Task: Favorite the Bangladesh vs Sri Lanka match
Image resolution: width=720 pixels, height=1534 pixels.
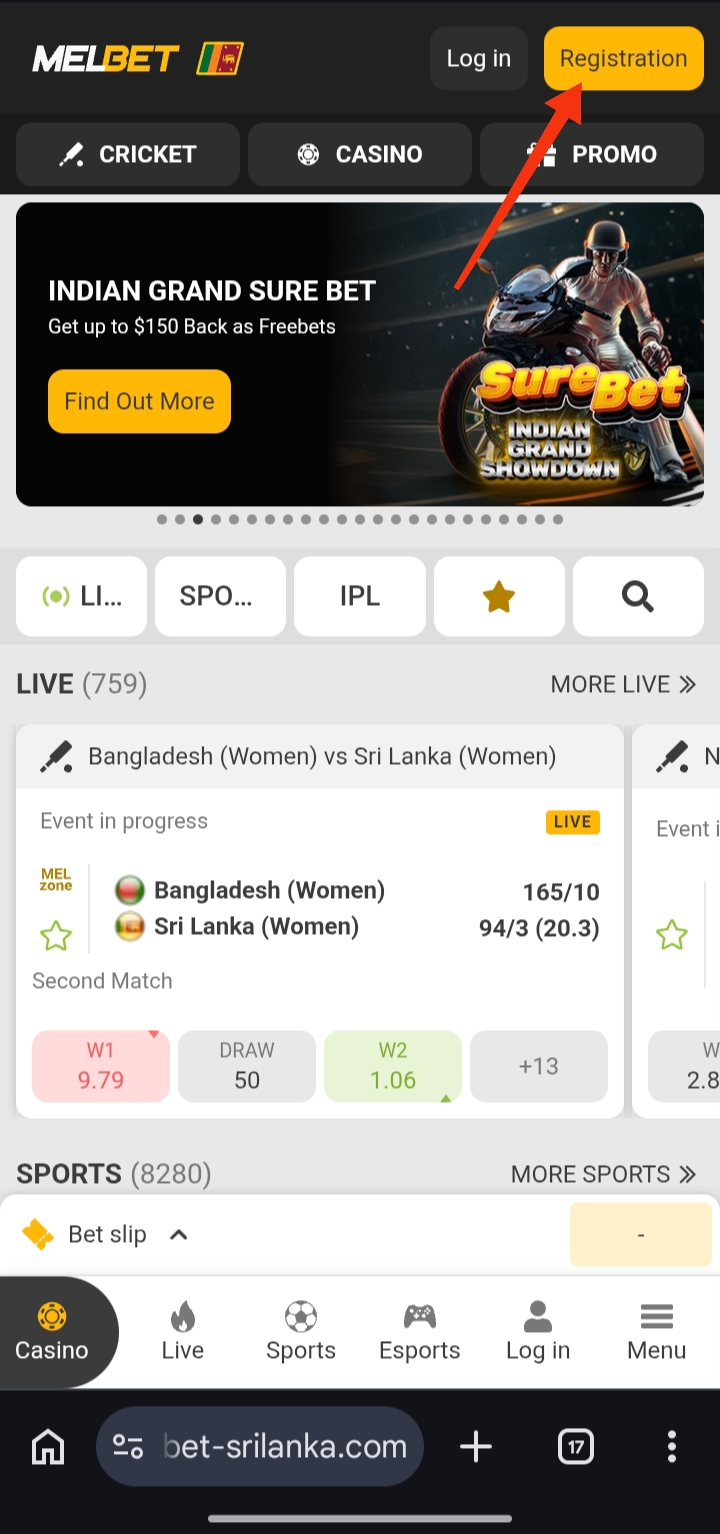Action: point(56,937)
